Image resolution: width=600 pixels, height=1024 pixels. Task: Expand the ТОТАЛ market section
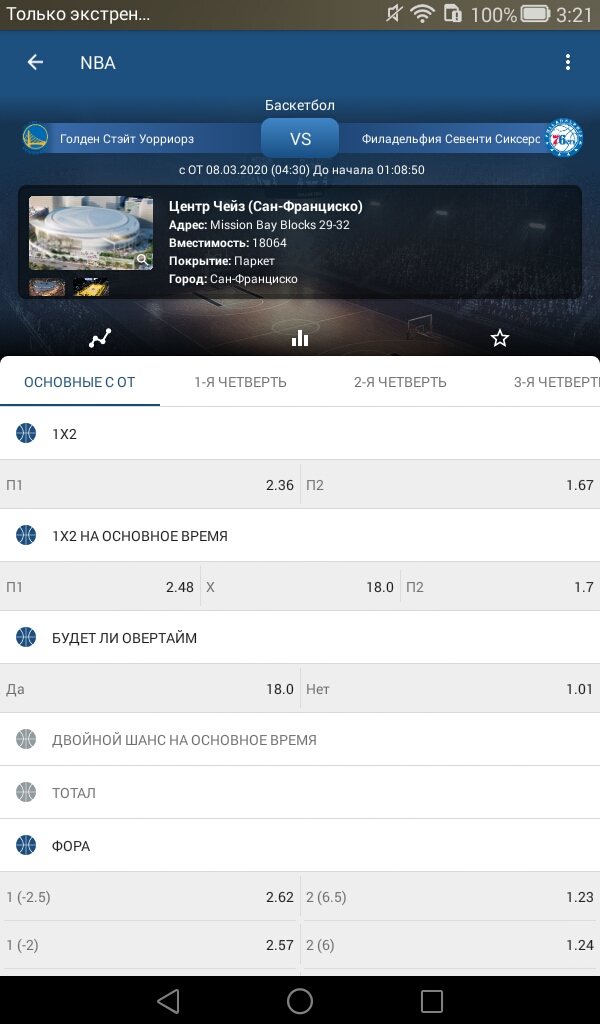coord(300,793)
